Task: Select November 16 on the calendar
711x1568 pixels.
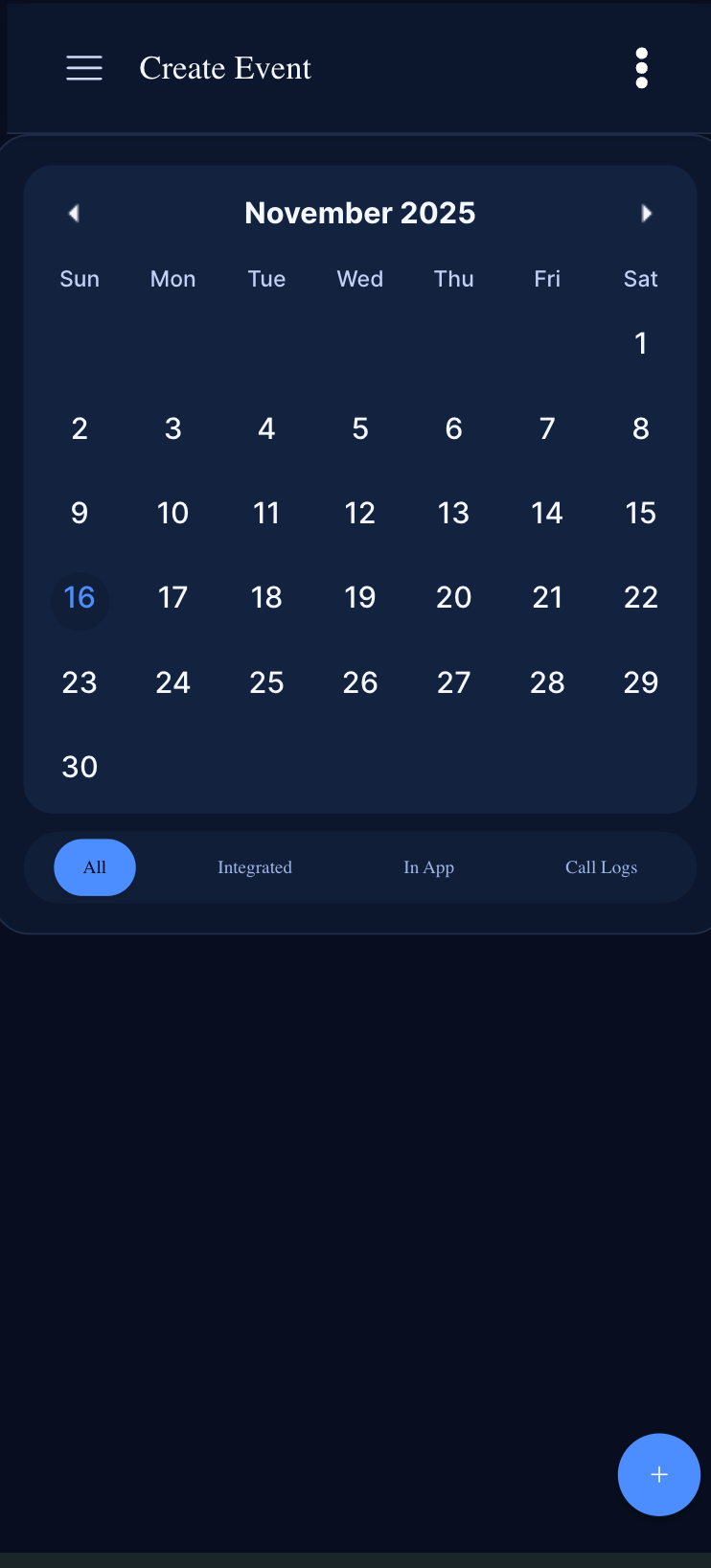Action: coord(80,598)
